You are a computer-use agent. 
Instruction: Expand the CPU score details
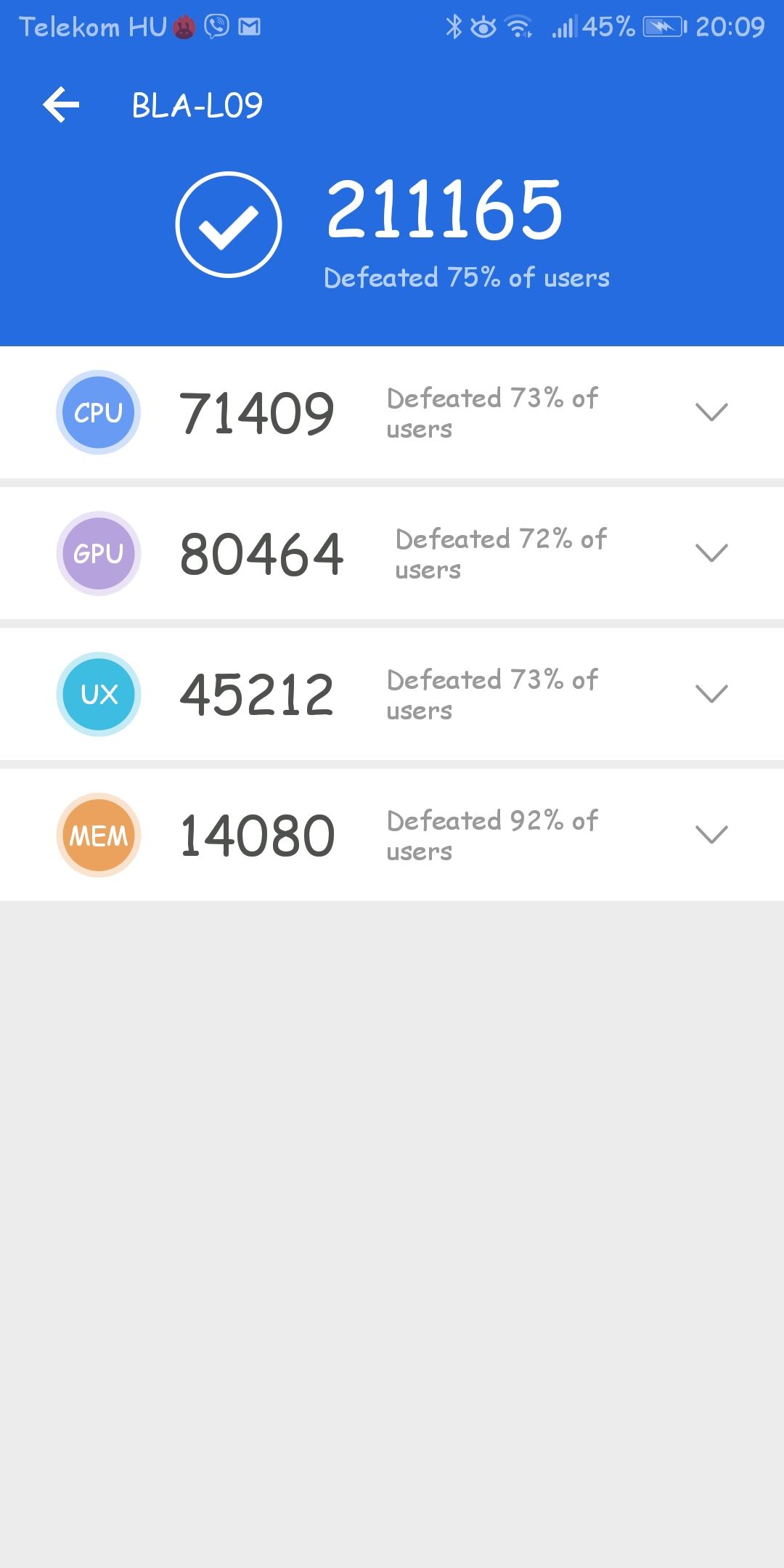pyautogui.click(x=711, y=412)
